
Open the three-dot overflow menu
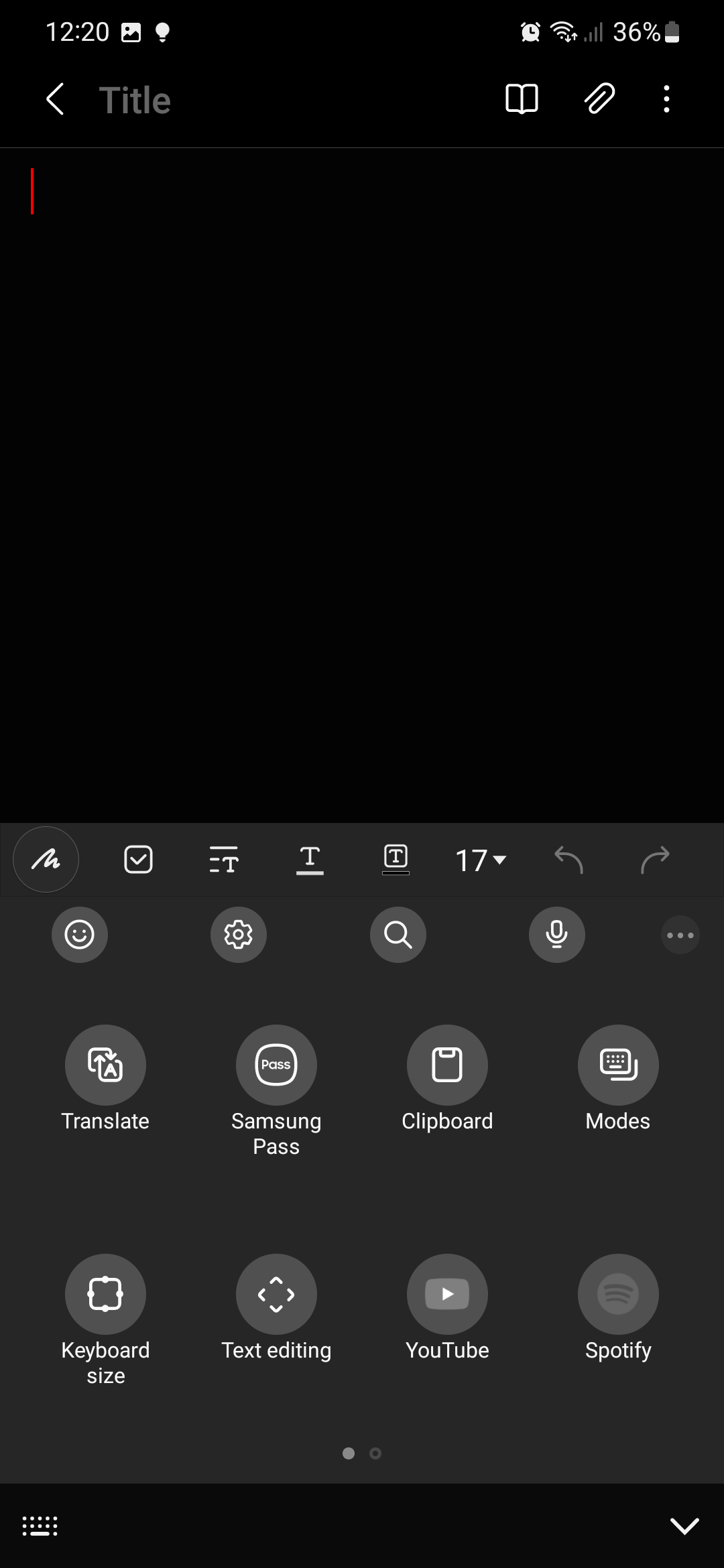coord(666,99)
